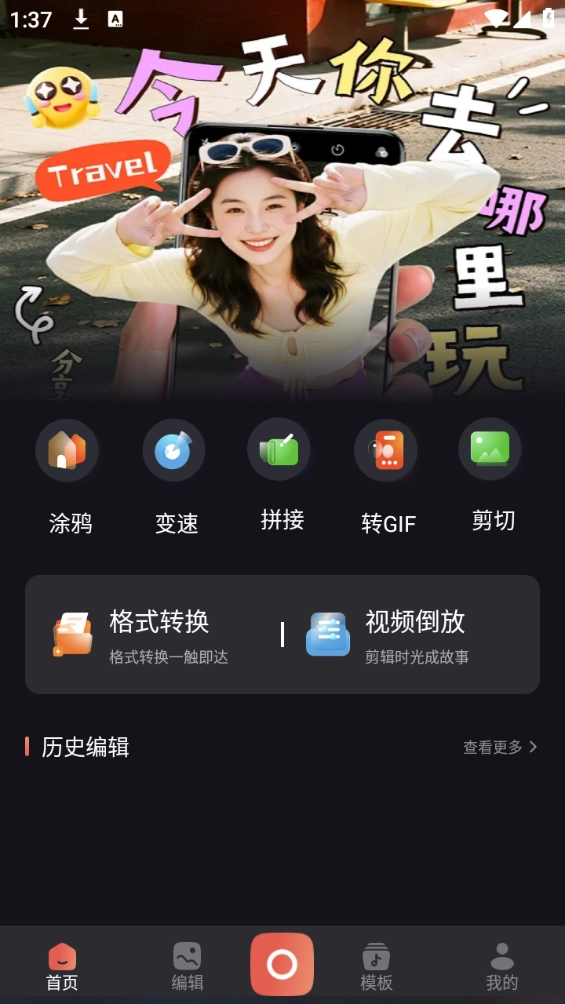
Task: Switch to the 编辑 tab
Action: tap(187, 966)
